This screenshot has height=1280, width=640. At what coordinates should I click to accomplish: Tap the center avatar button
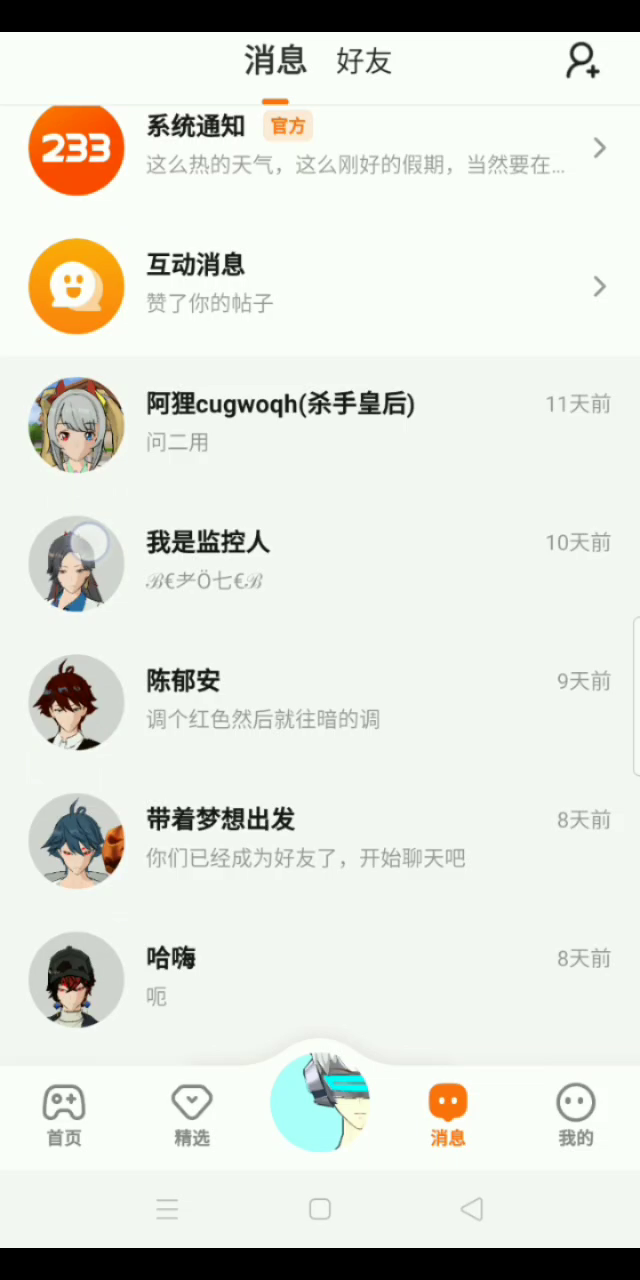(x=320, y=1102)
